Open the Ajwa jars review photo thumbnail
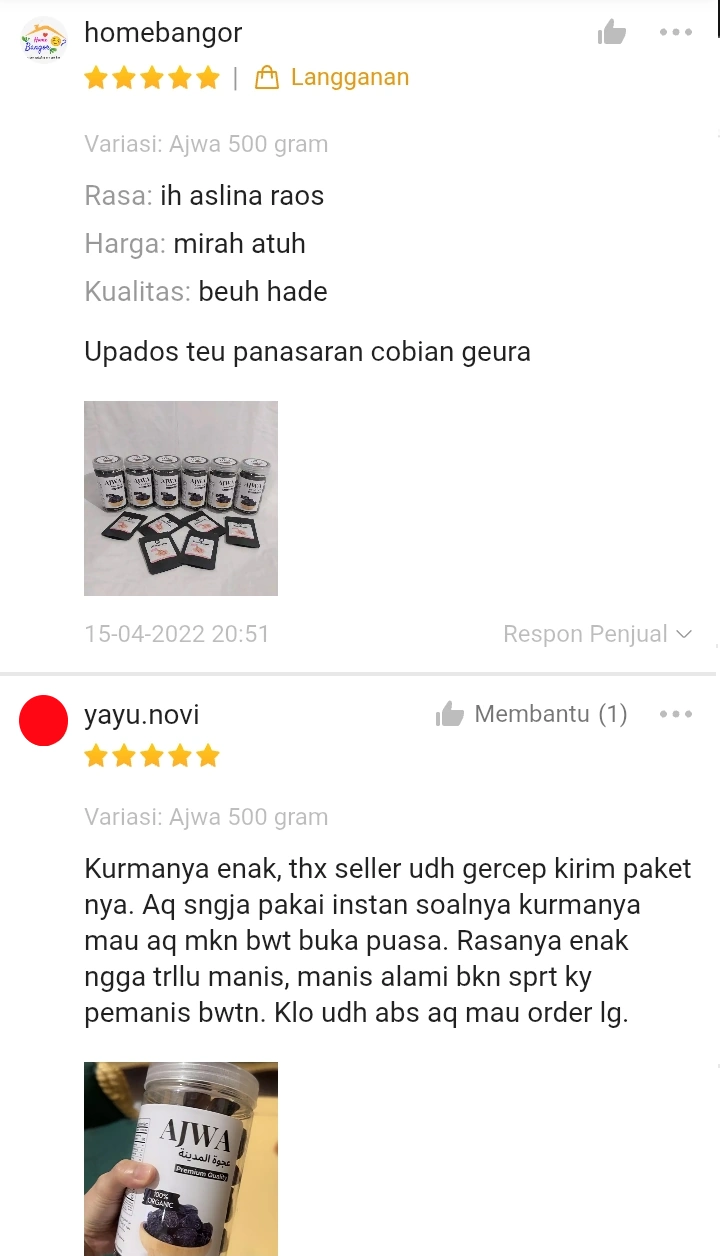Image resolution: width=720 pixels, height=1256 pixels. point(181,498)
